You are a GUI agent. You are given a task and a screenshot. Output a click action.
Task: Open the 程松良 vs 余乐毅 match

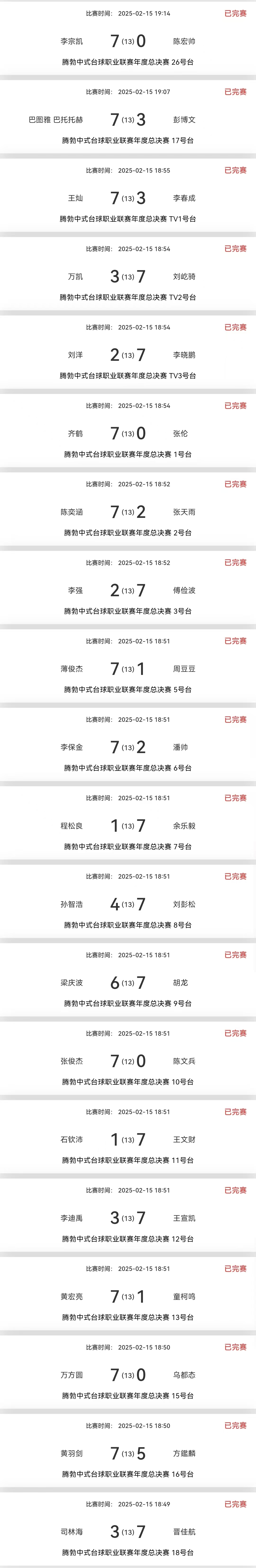pos(128,826)
